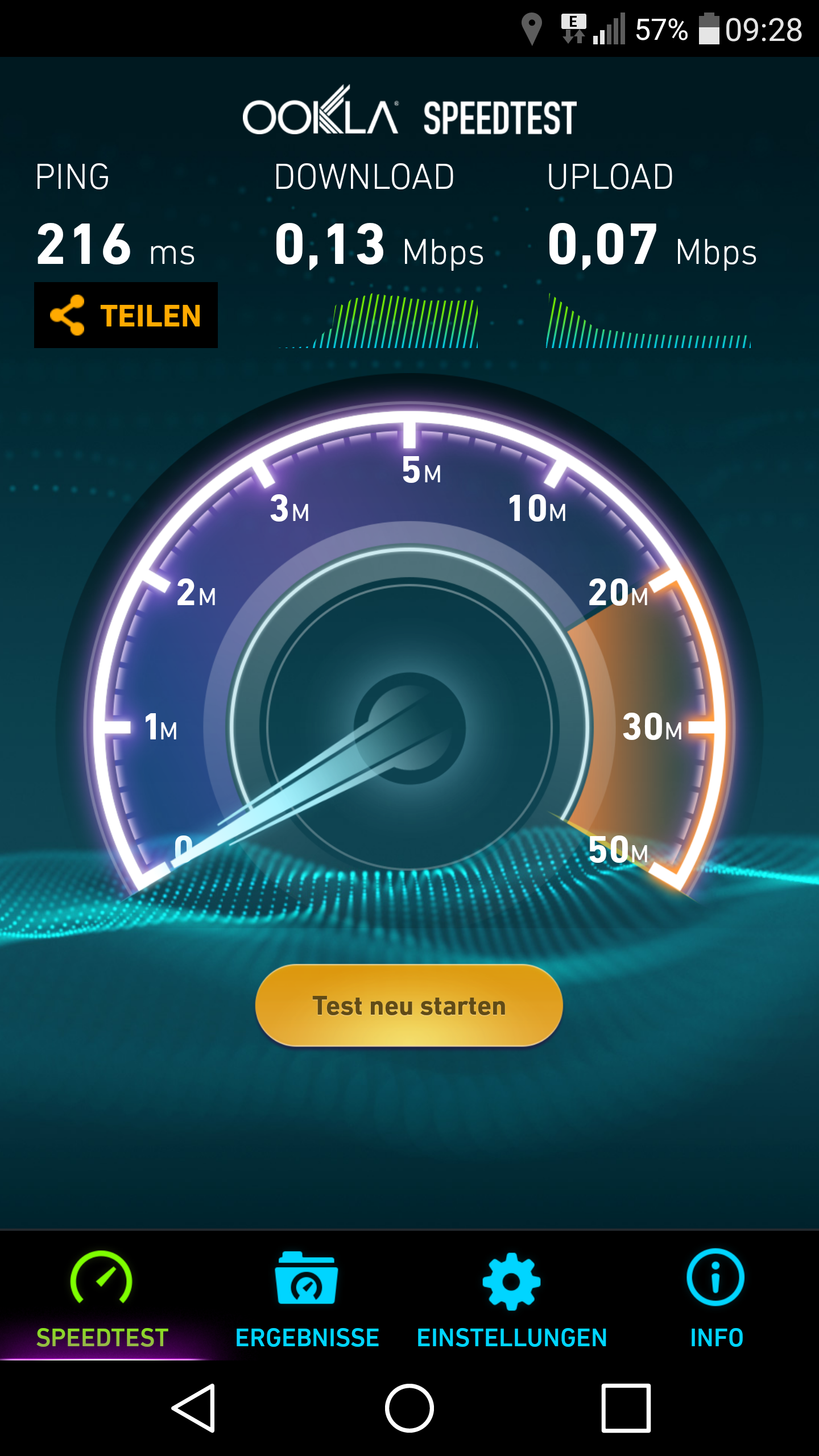Screen dimensions: 819x1456
Task: Share the result with TEILEN button
Action: (x=126, y=315)
